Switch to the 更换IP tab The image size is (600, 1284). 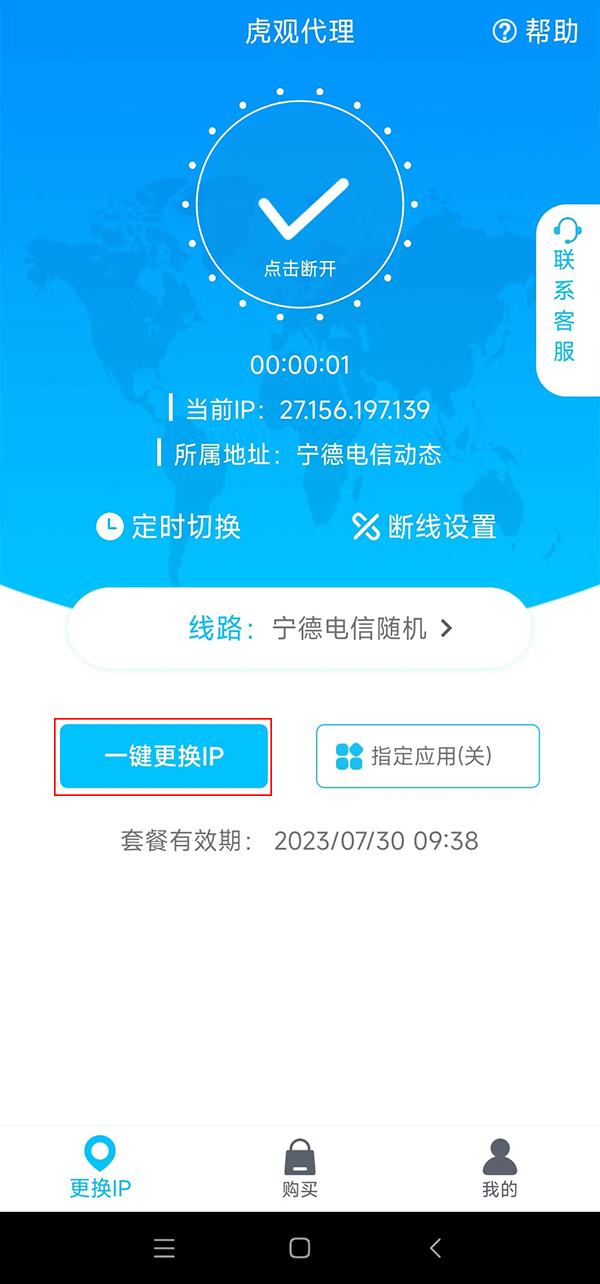(x=100, y=1167)
